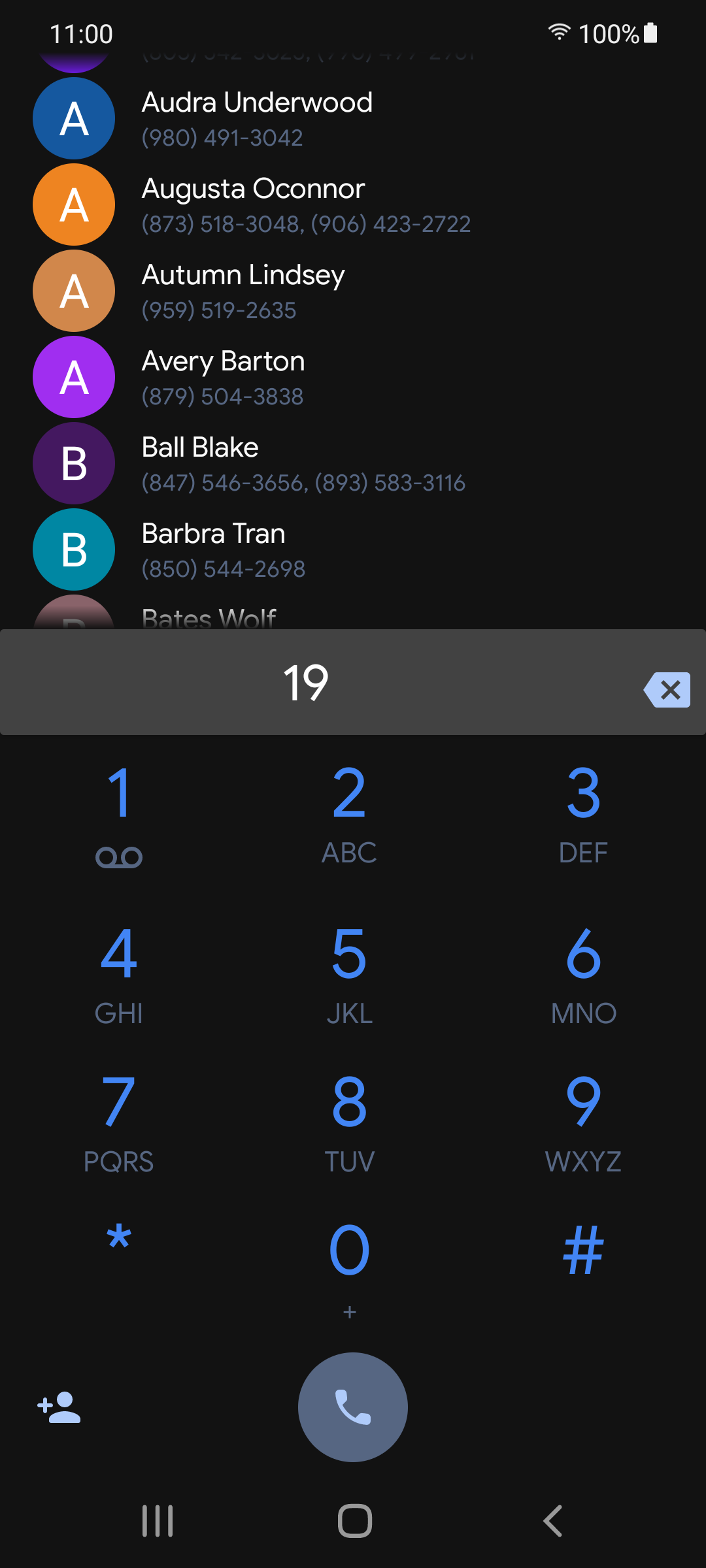Start a call with the green phone button

[352, 1407]
